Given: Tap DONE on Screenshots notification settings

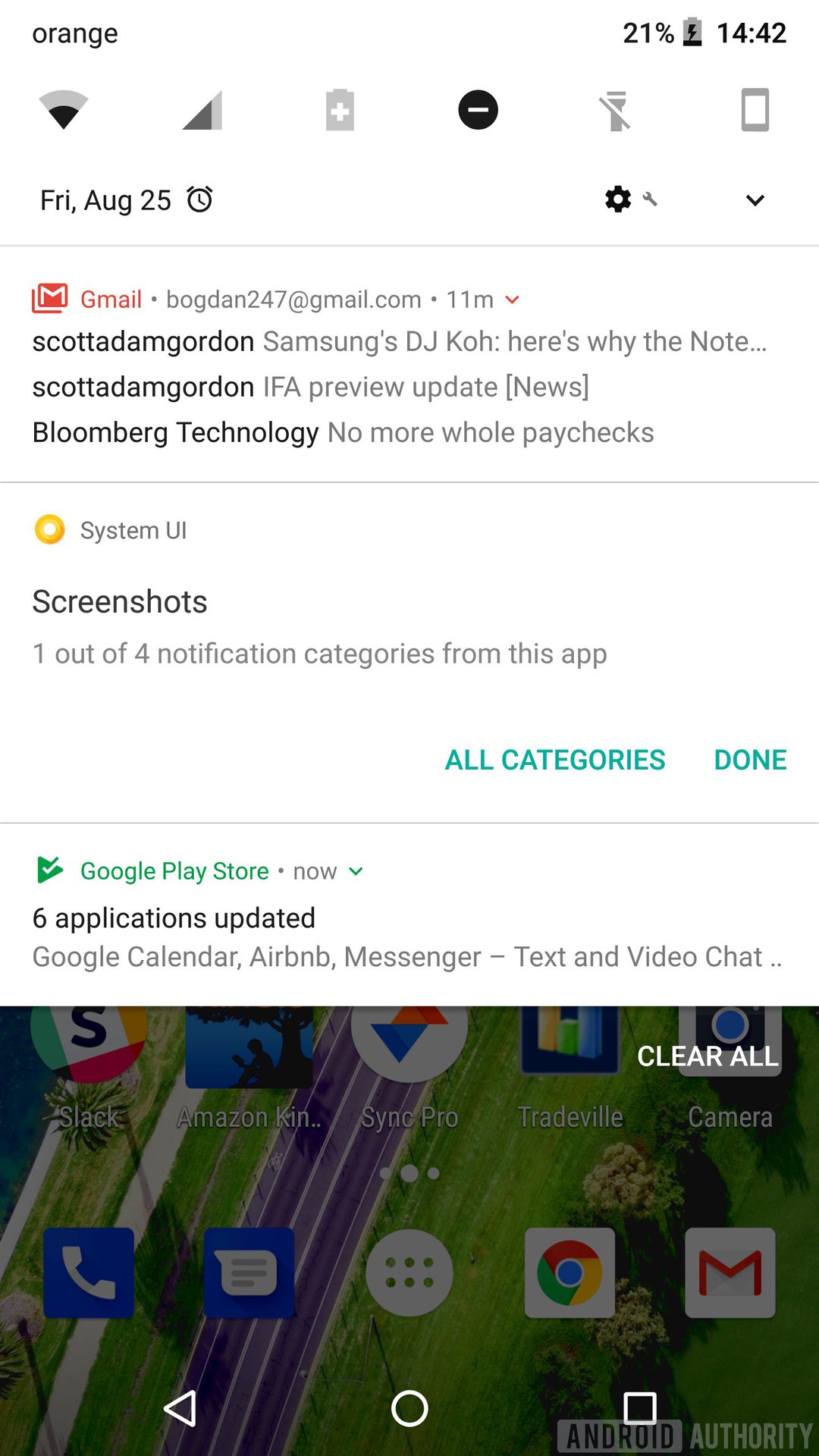Looking at the screenshot, I should click(x=750, y=760).
